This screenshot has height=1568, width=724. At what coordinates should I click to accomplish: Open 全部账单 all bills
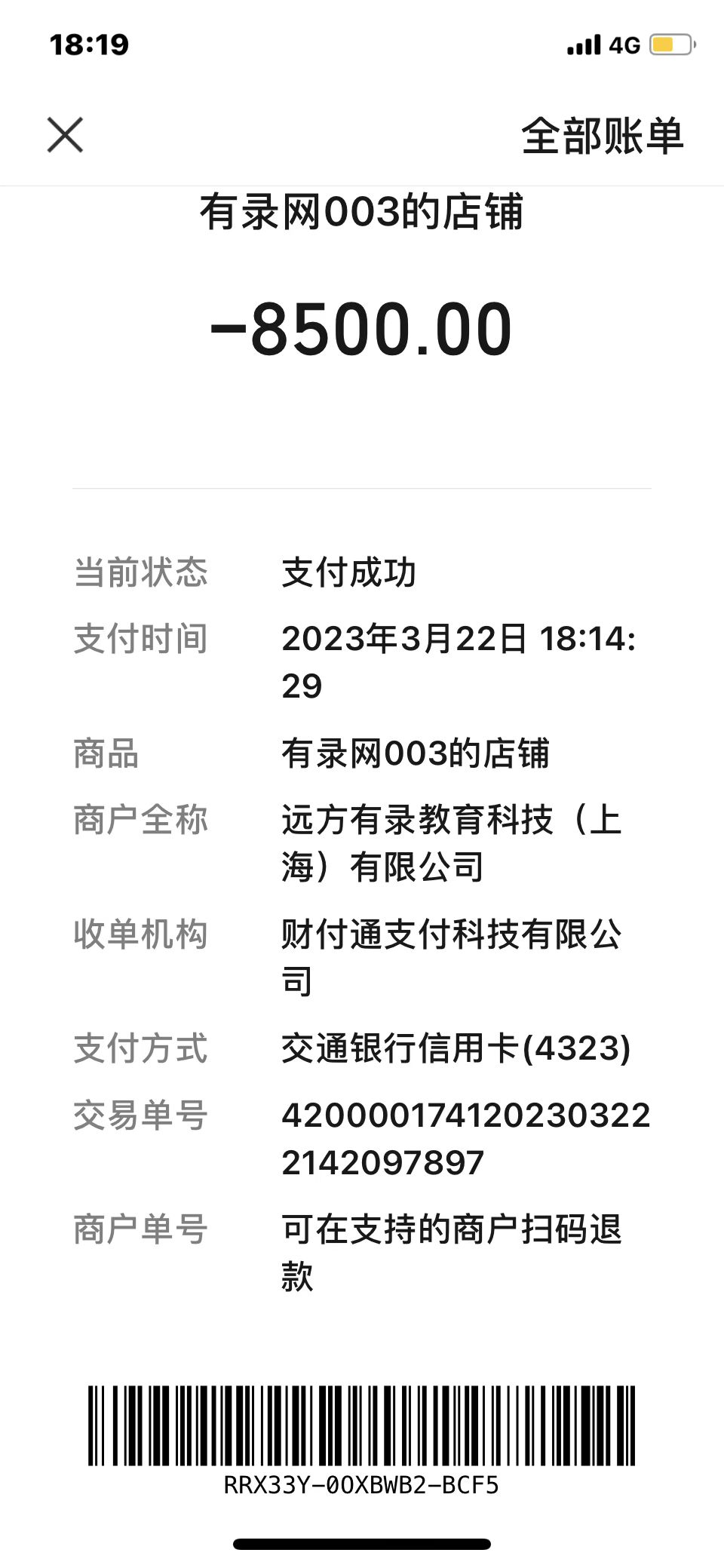[602, 137]
